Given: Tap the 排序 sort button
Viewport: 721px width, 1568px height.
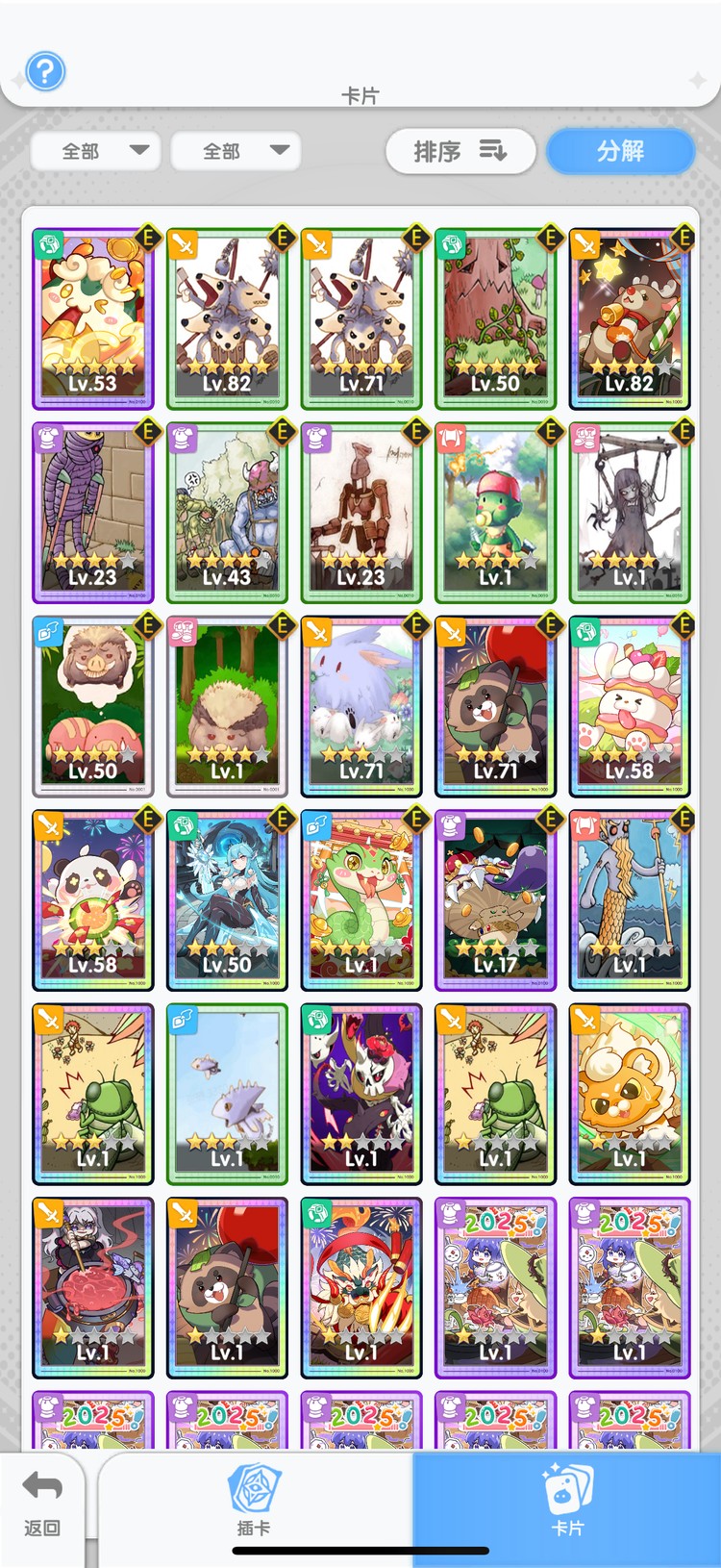Looking at the screenshot, I should 460,151.
